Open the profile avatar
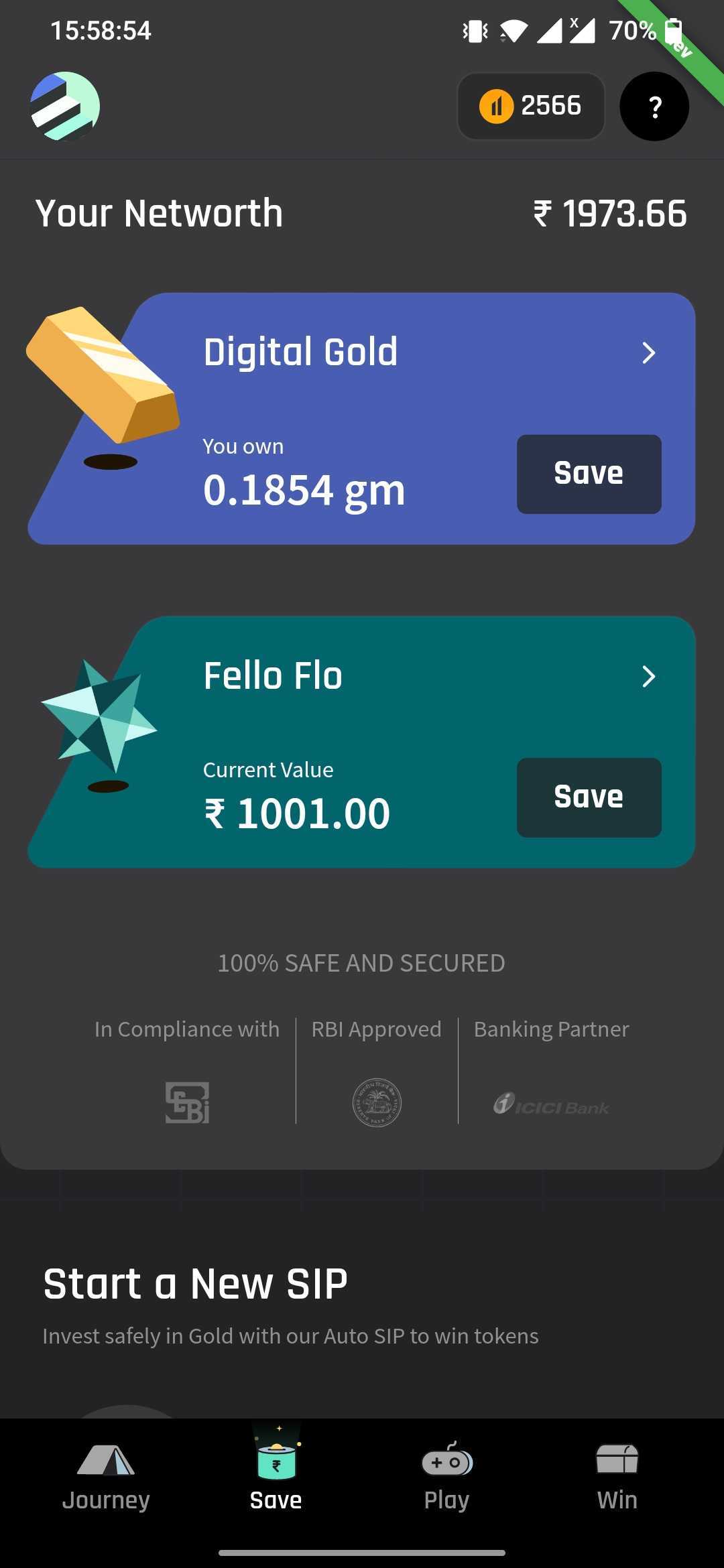The height and width of the screenshot is (1568, 724). [65, 106]
